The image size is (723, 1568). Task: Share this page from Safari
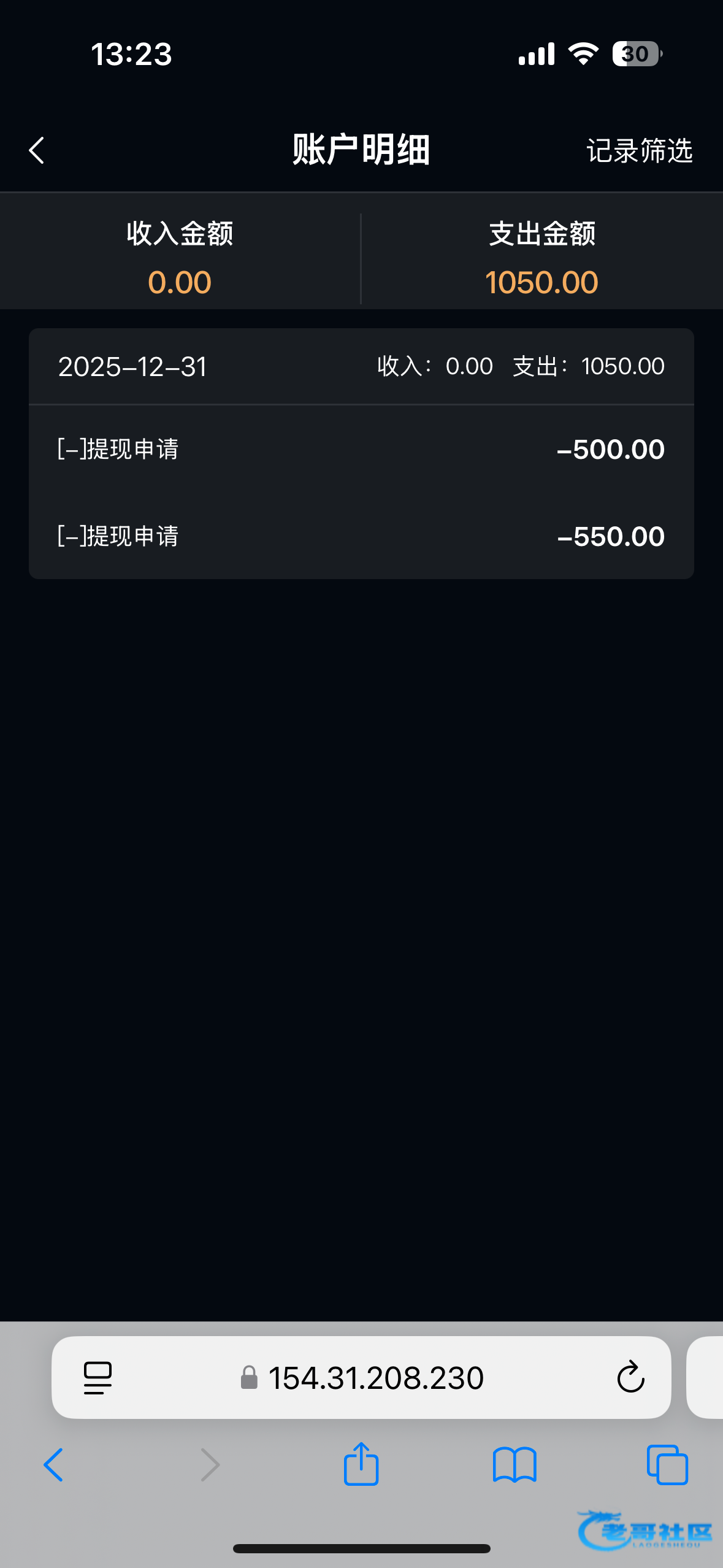tap(361, 1465)
